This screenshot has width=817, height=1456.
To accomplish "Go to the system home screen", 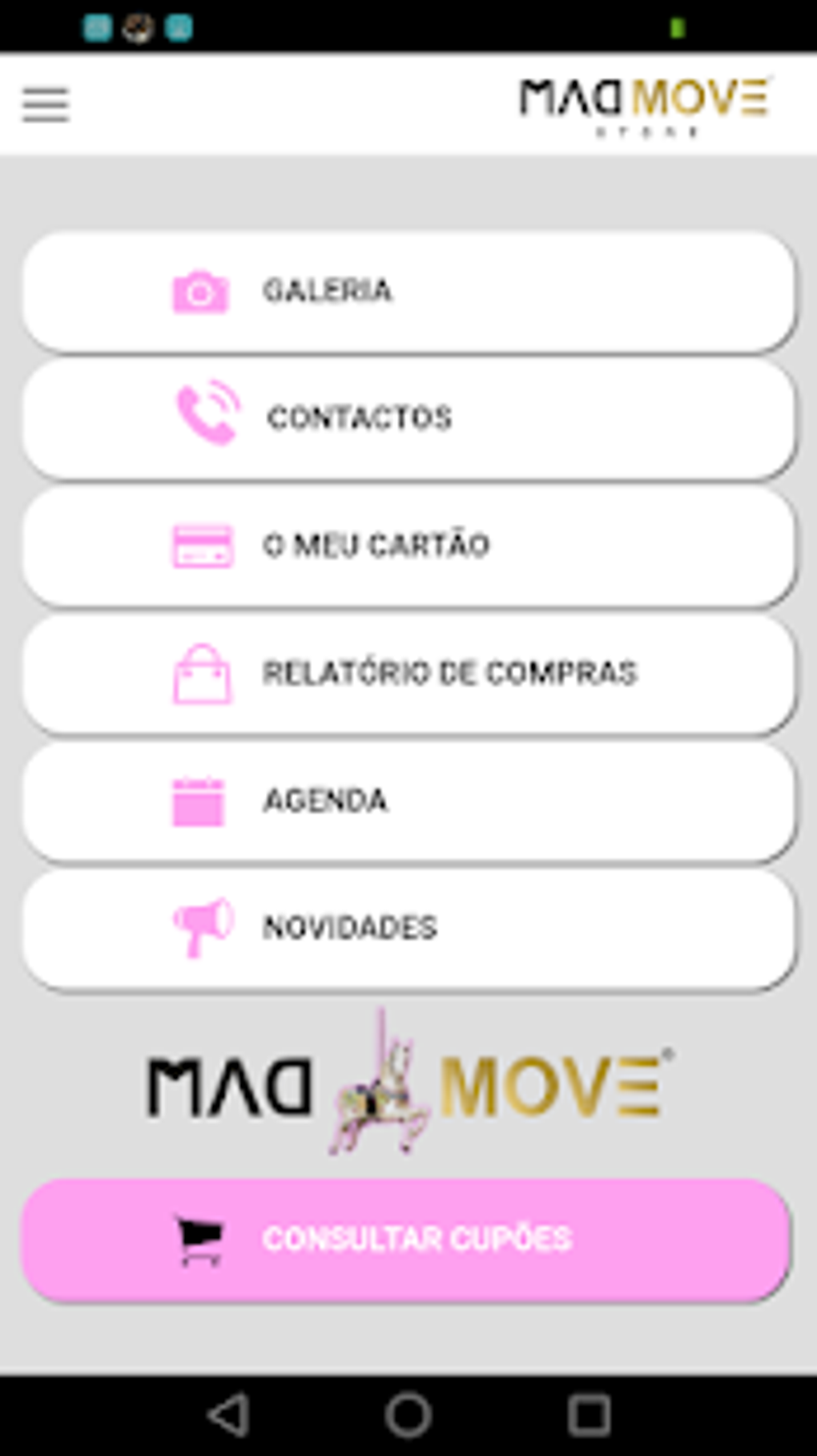I will [408, 1414].
